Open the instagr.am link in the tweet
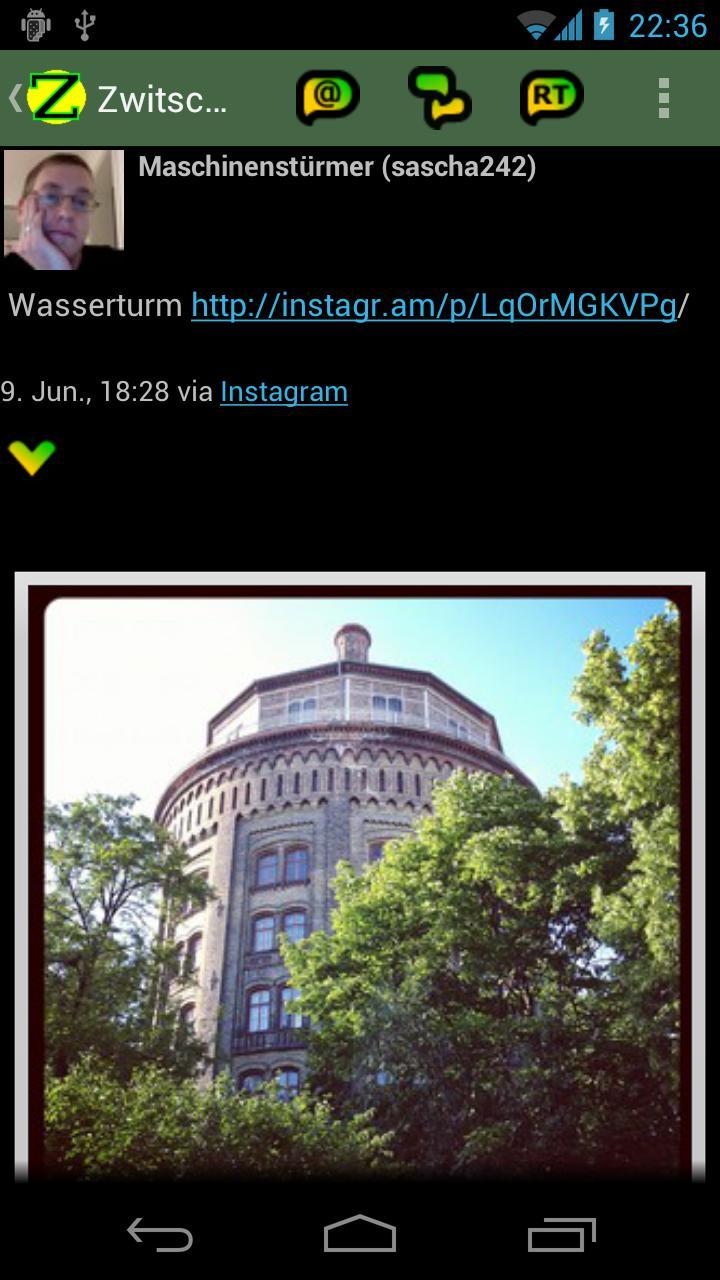The image size is (720, 1280). coord(434,305)
